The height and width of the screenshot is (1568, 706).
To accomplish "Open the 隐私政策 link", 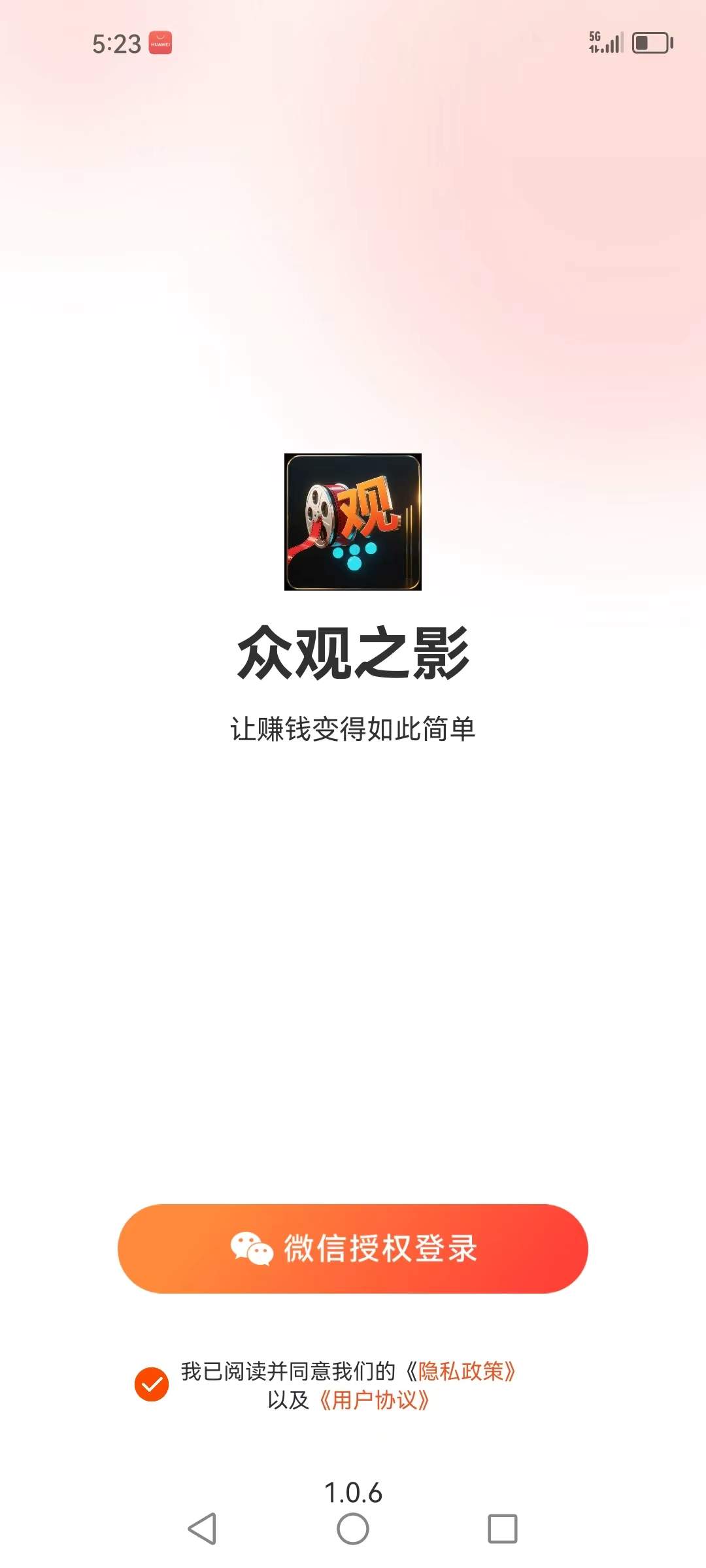I will tap(461, 1371).
